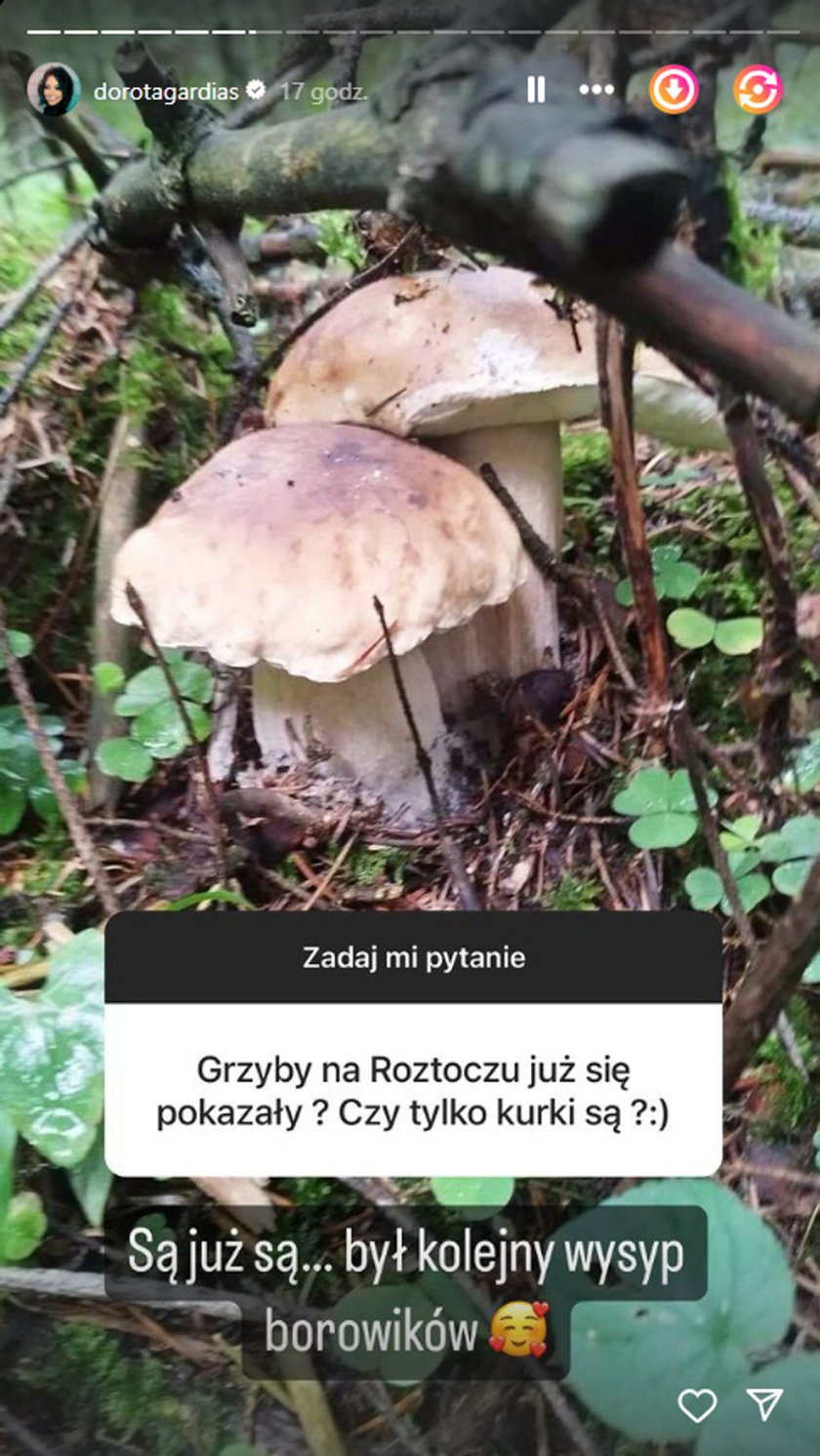Tap the pink refresh repost icon

[758, 90]
